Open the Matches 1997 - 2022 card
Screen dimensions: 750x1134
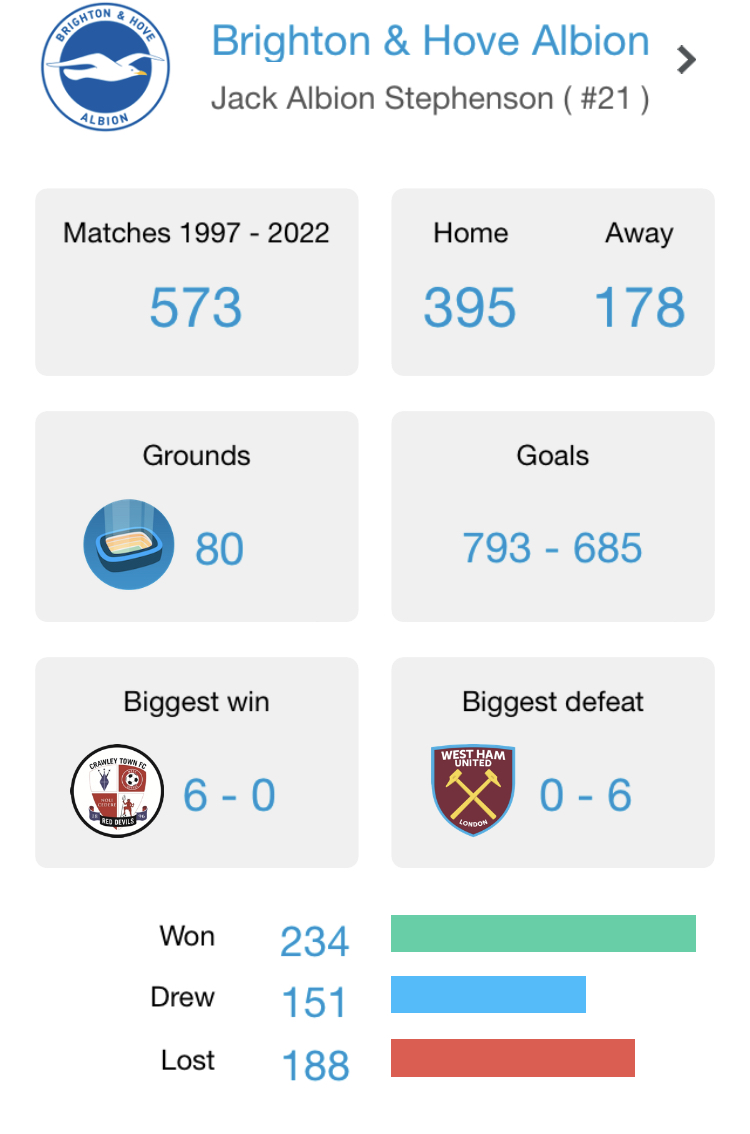197,282
